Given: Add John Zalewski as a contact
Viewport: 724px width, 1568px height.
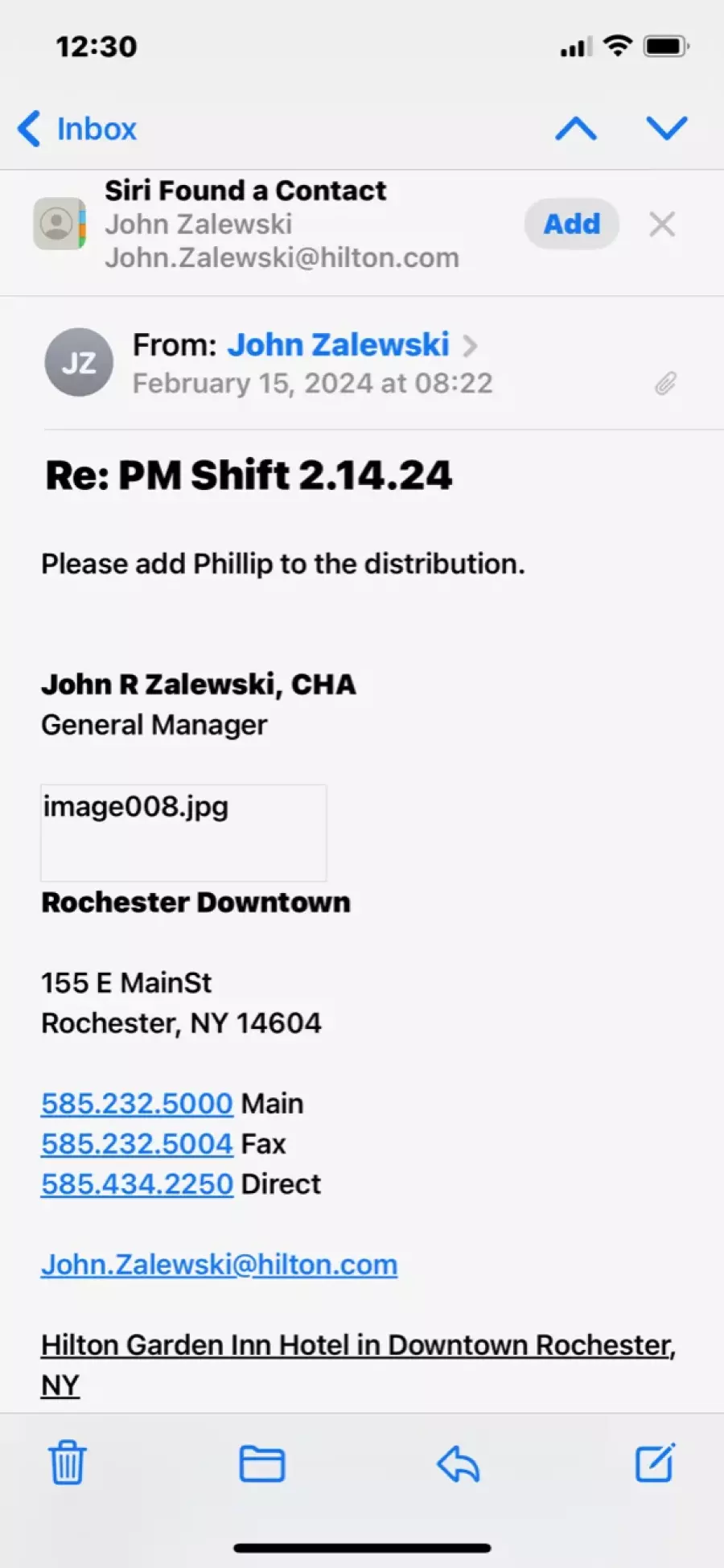Looking at the screenshot, I should point(572,224).
